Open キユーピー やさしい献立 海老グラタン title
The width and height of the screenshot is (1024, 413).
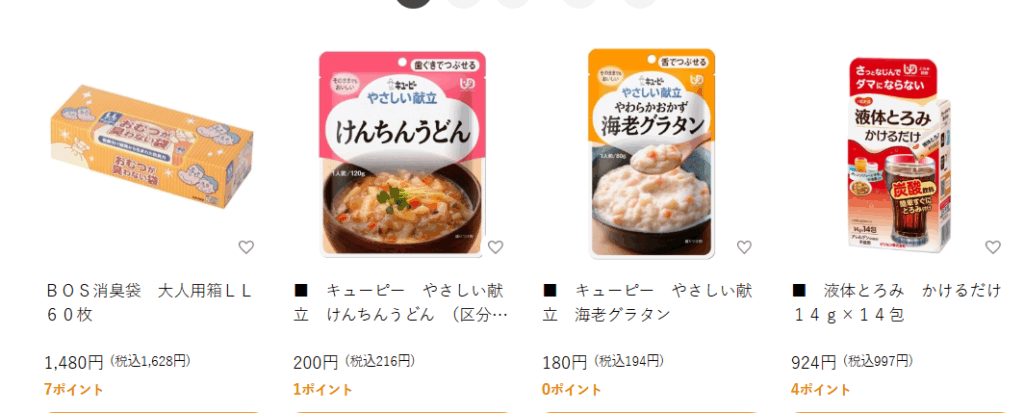click(648, 302)
